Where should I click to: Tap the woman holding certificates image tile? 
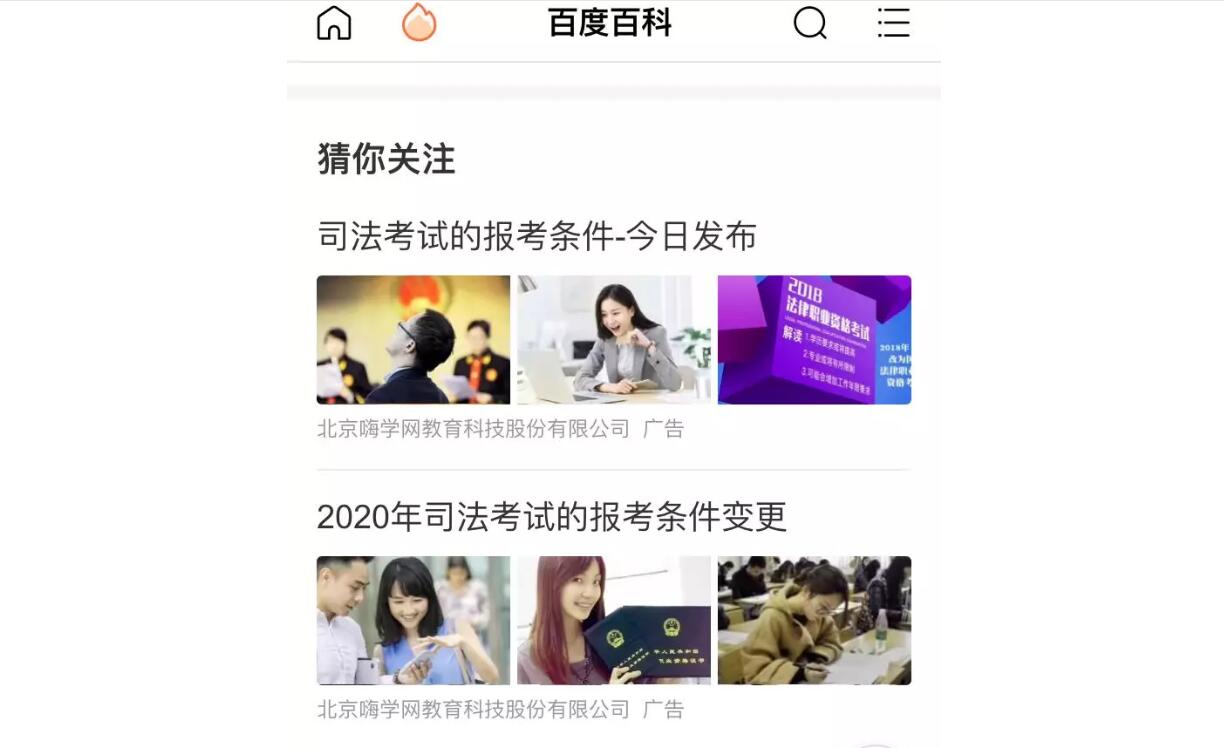coord(613,620)
